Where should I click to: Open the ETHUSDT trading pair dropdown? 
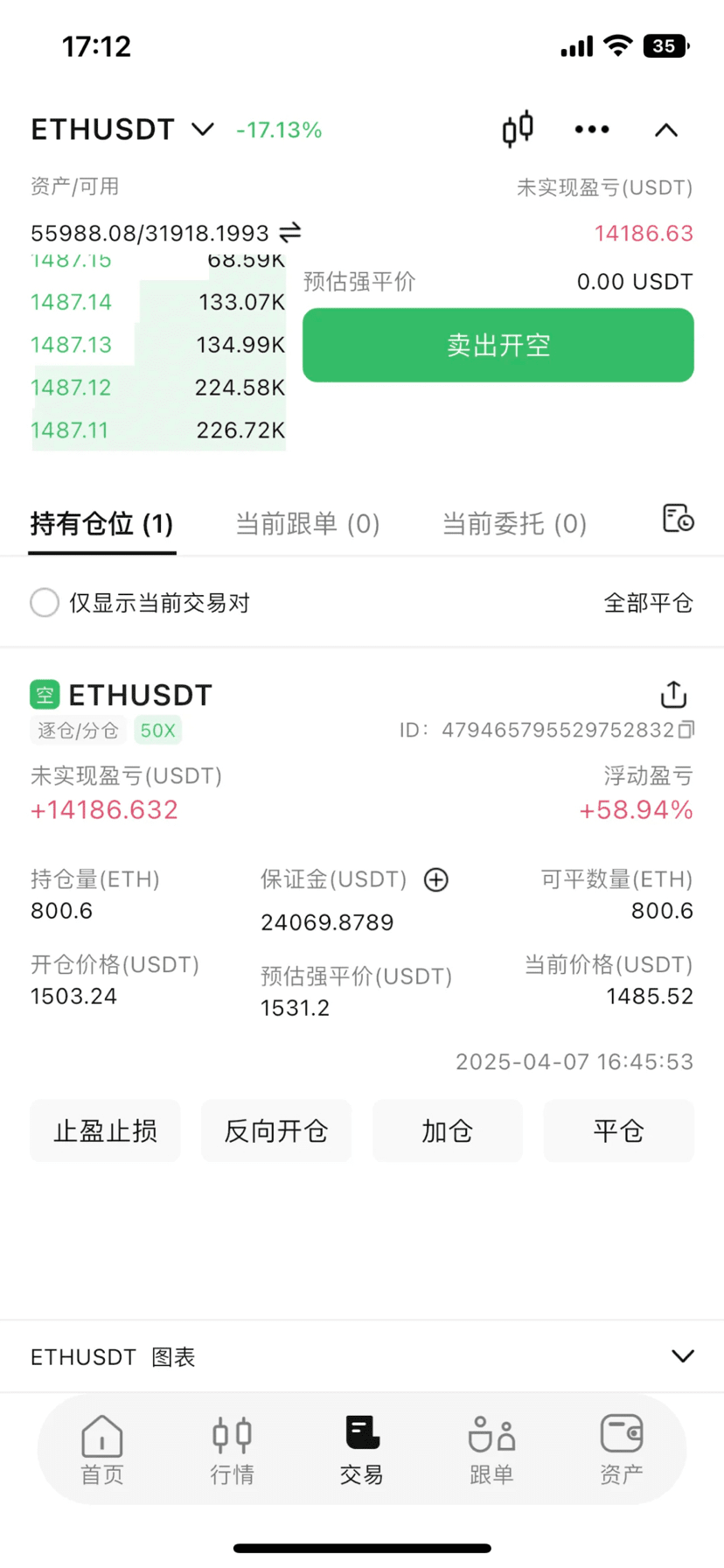[122, 129]
